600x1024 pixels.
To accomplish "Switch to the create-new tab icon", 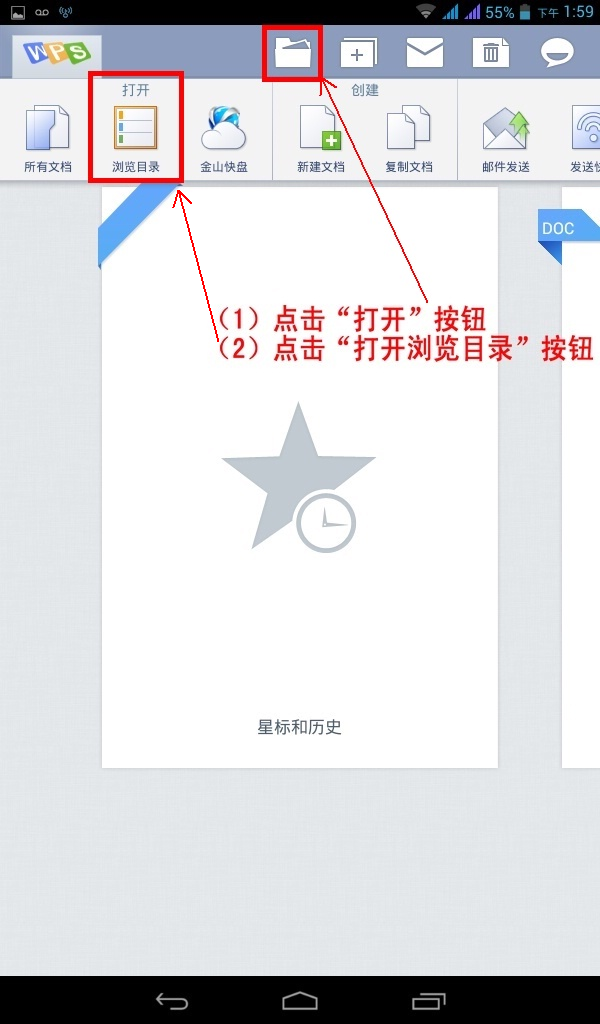I will pyautogui.click(x=357, y=53).
